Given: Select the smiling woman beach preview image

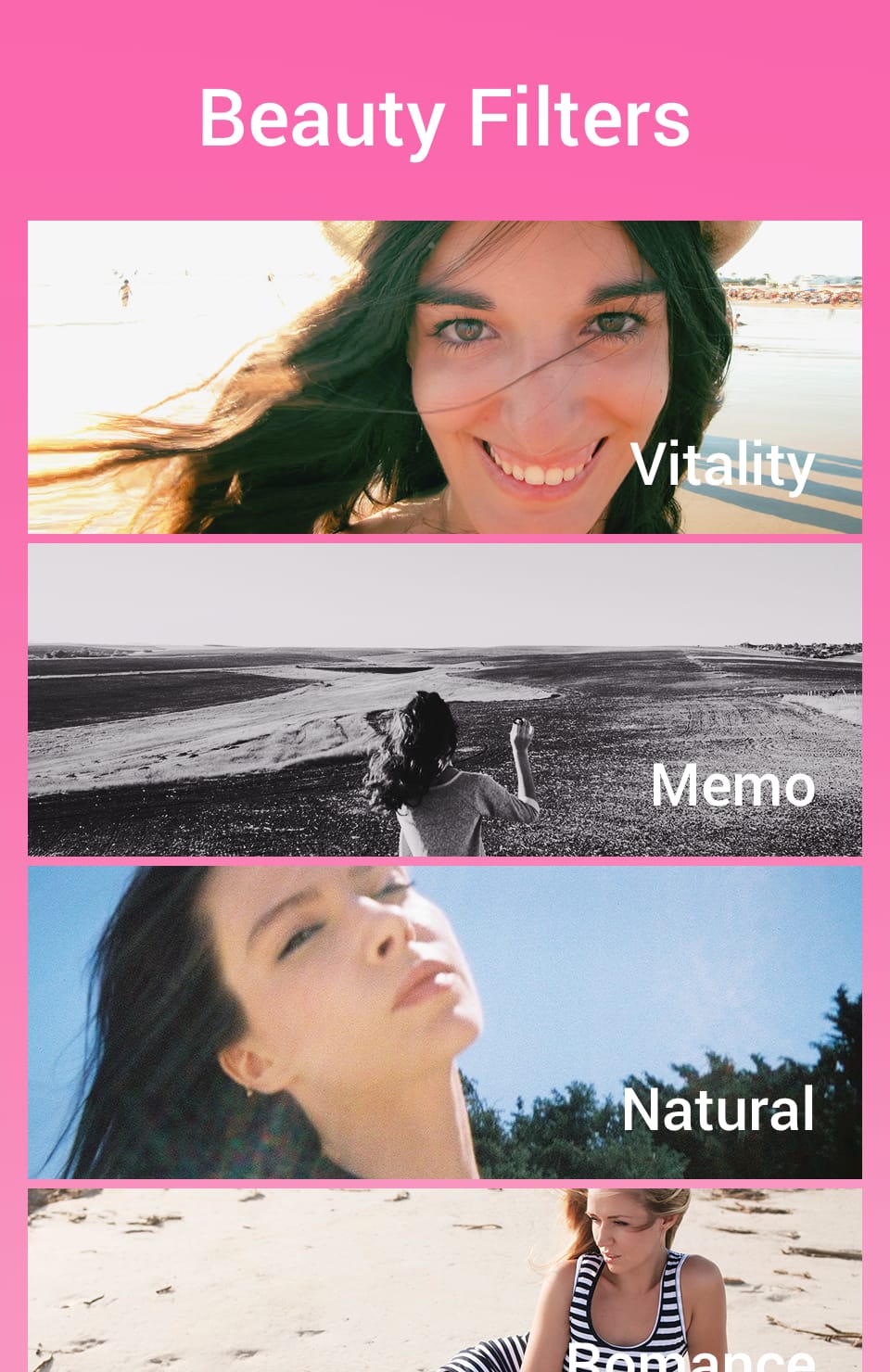Looking at the screenshot, I should pyautogui.click(x=445, y=375).
